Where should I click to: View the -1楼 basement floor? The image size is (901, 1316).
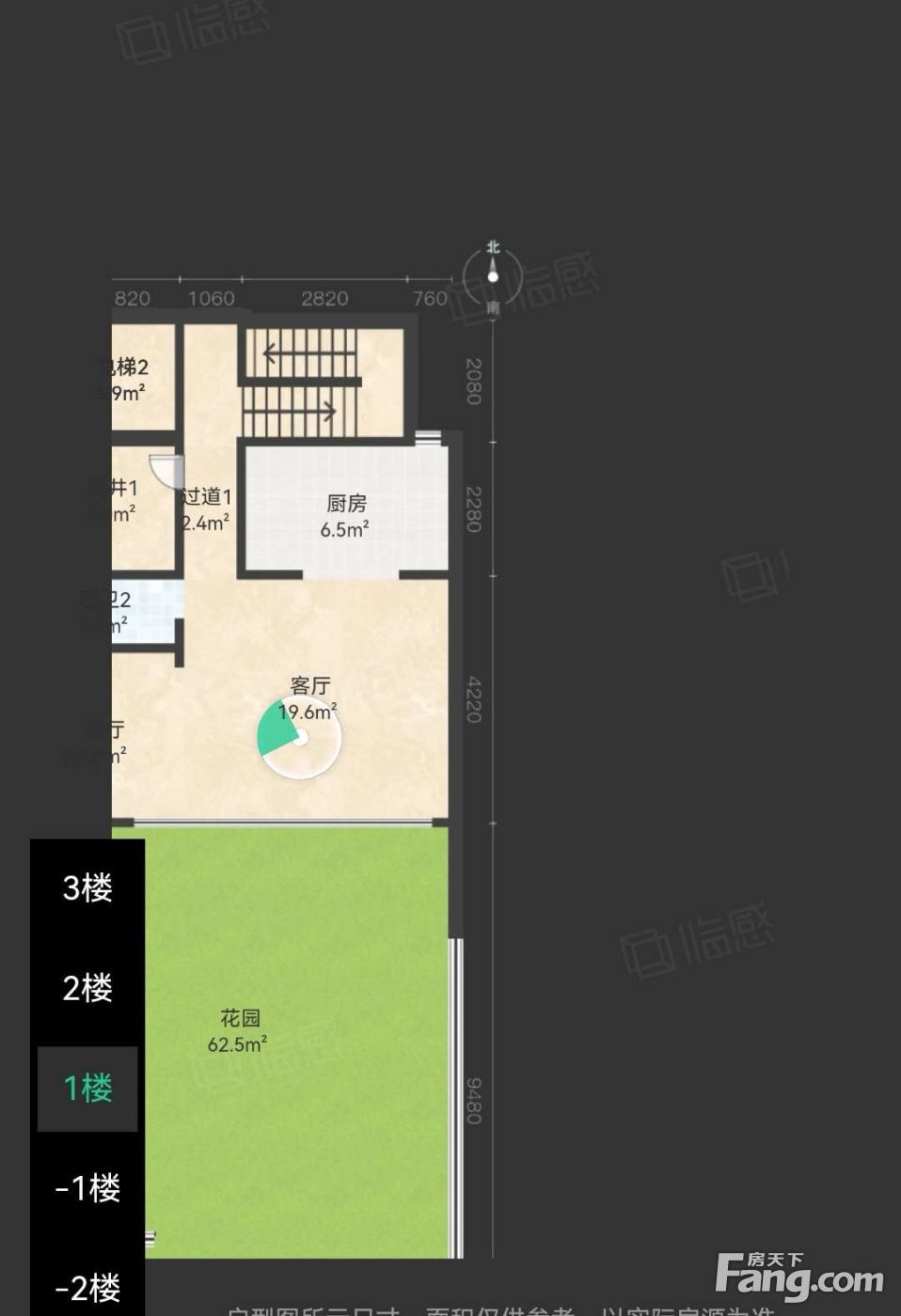pos(87,1189)
